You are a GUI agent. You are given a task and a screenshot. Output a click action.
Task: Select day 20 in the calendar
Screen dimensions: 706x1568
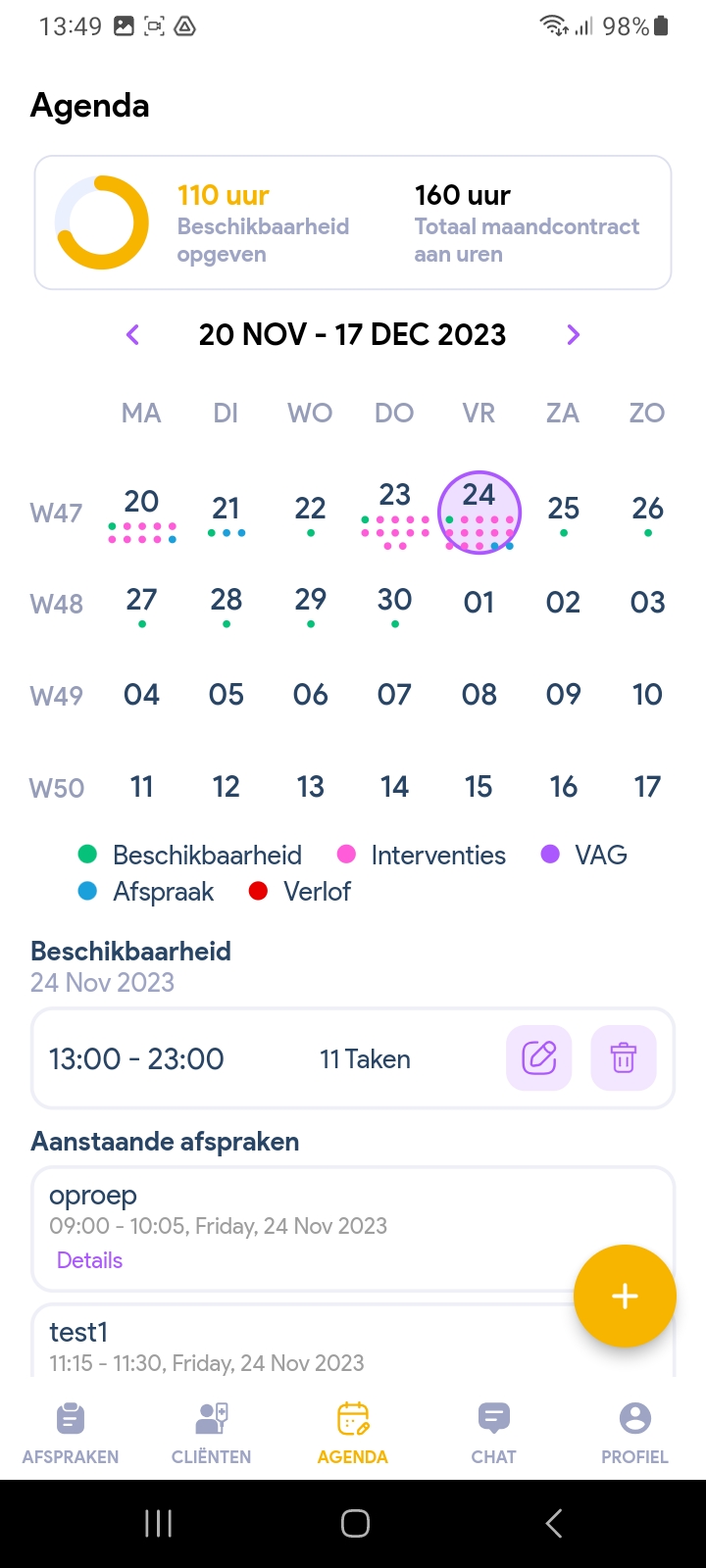coord(142,504)
